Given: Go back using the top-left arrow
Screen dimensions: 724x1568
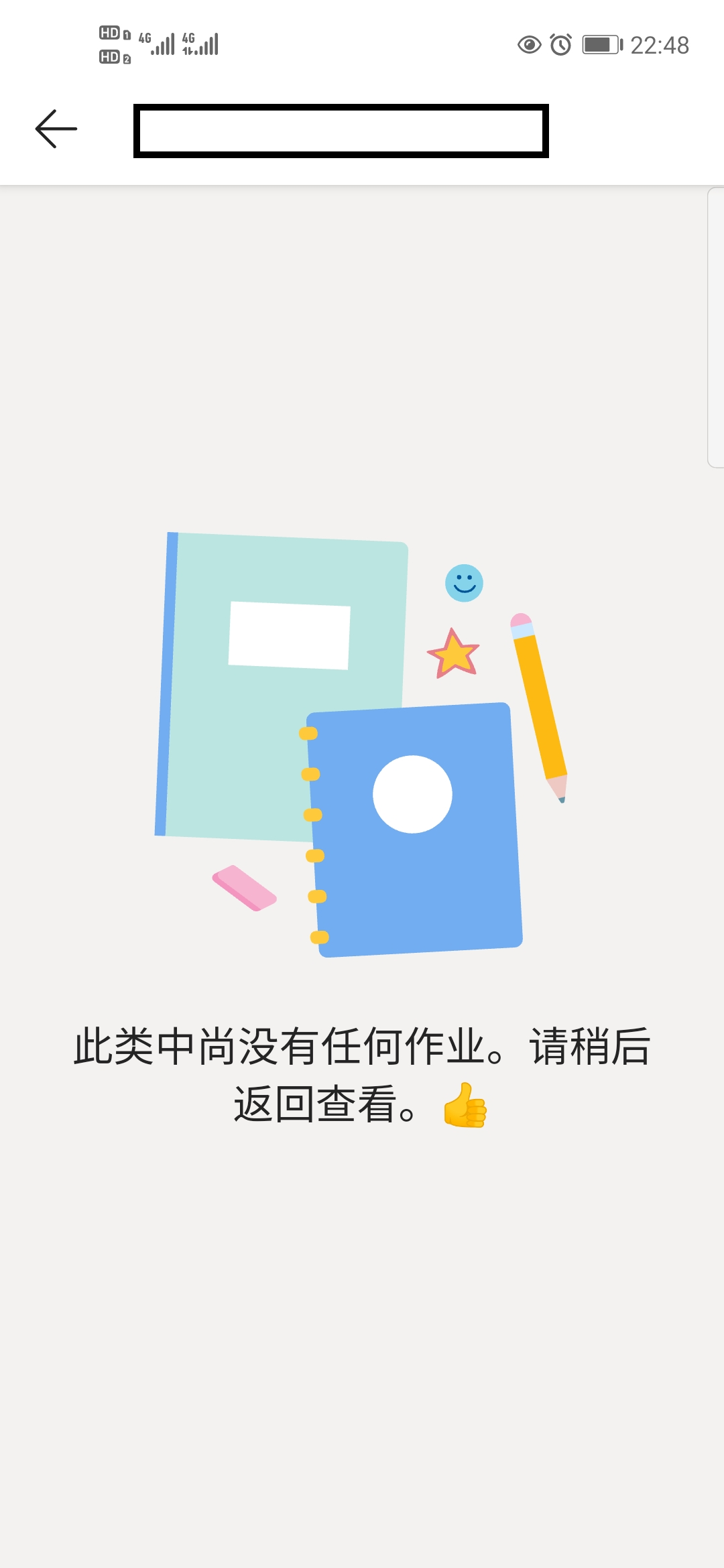Looking at the screenshot, I should click(x=56, y=129).
